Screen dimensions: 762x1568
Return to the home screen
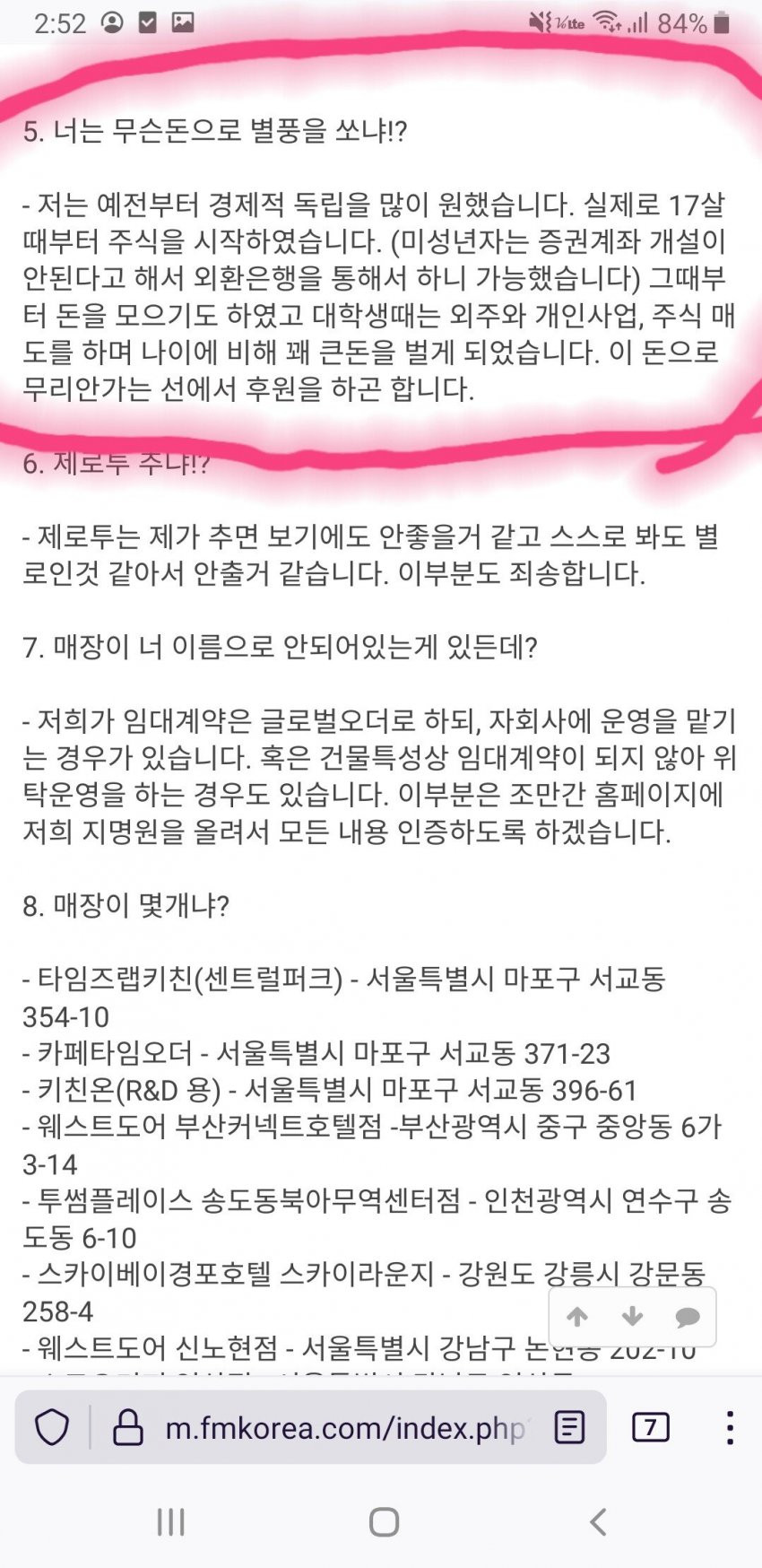[384, 1521]
